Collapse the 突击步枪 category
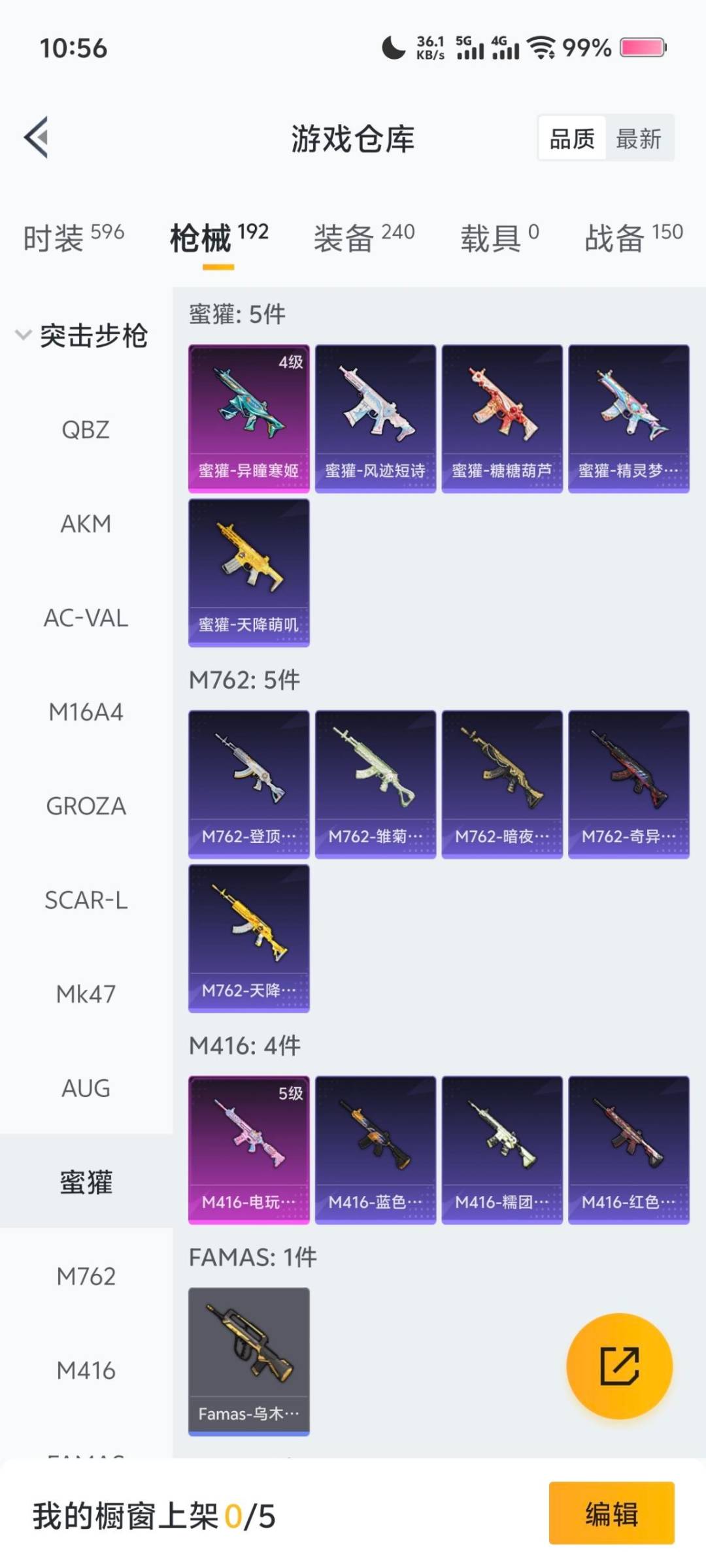The height and width of the screenshot is (1568, 706). 82,336
